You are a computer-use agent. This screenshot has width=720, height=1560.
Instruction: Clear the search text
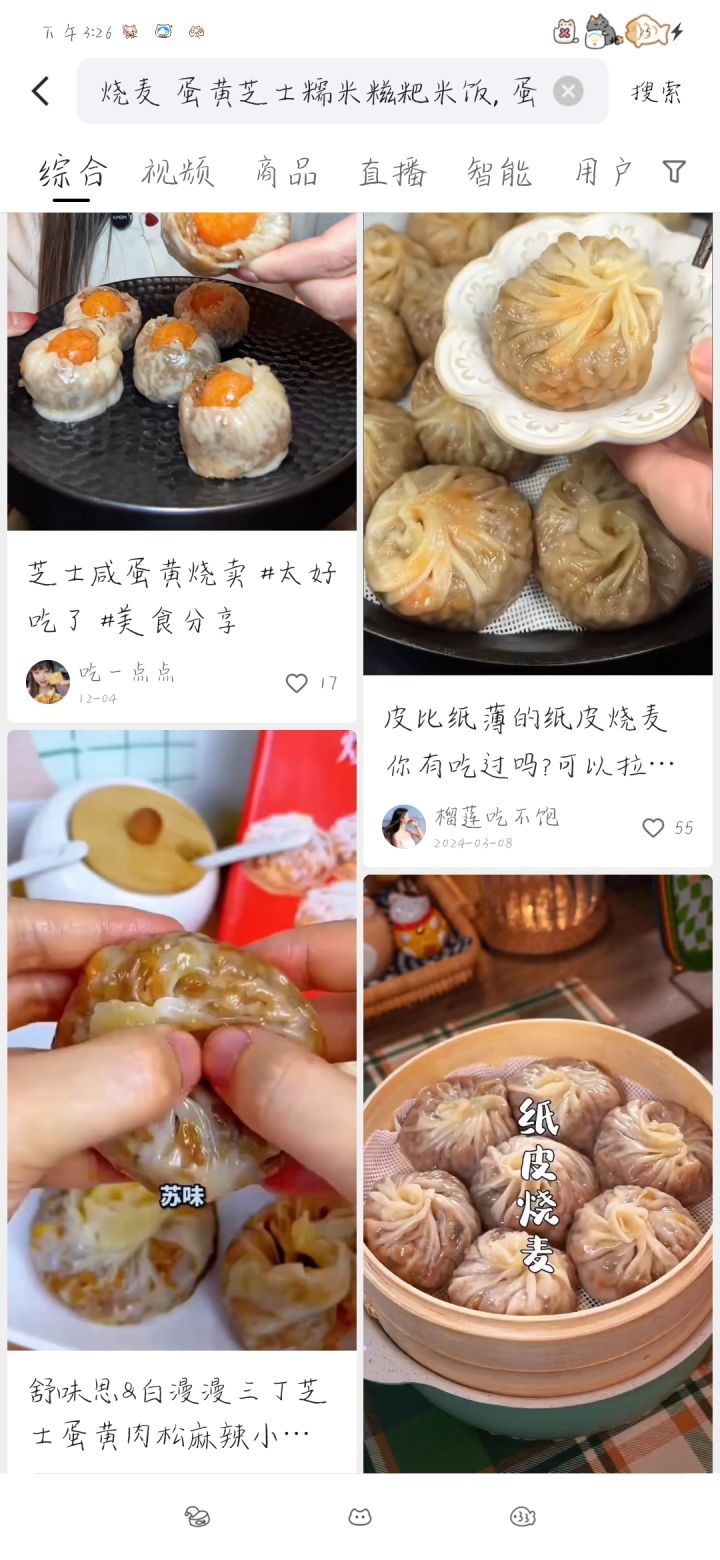tap(568, 92)
